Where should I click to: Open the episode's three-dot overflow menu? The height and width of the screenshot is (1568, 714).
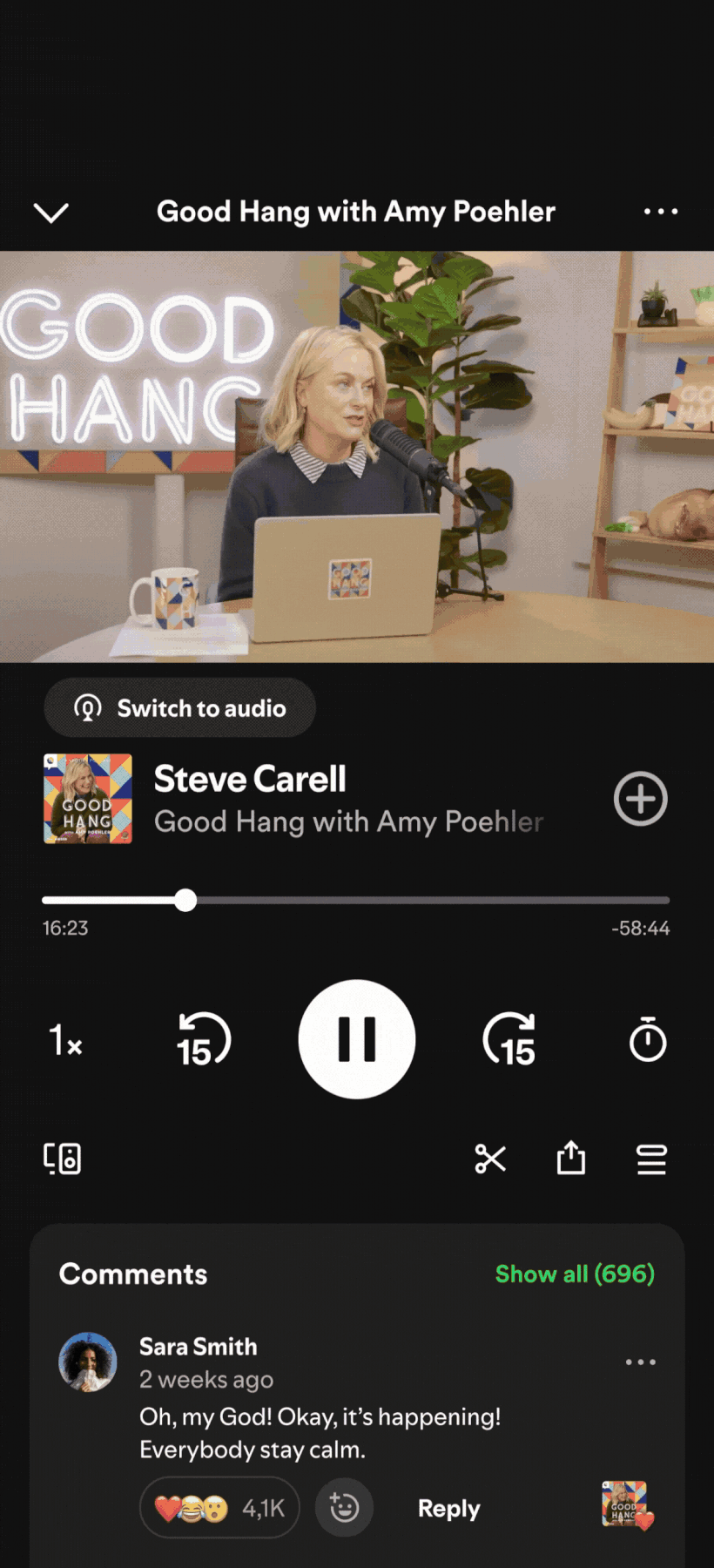[661, 212]
